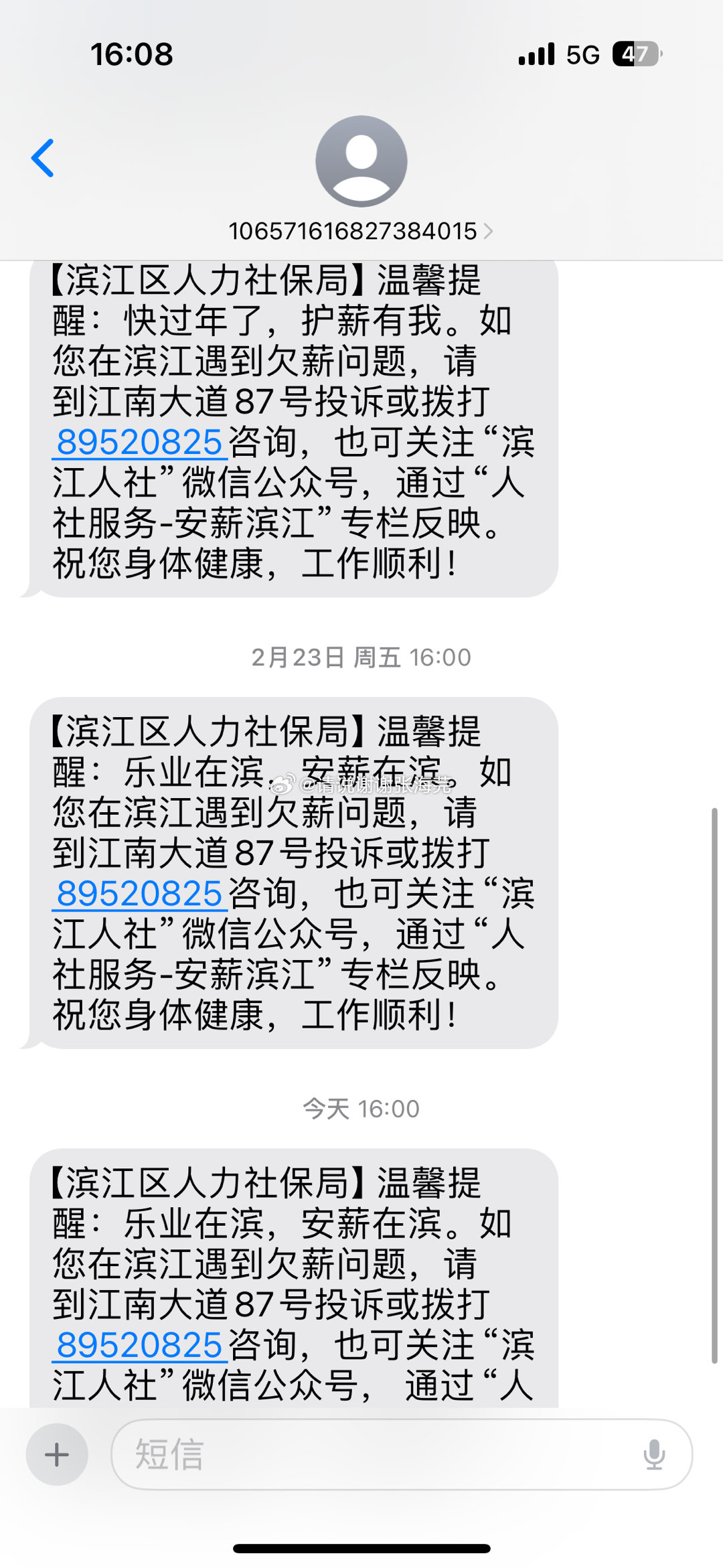The width and height of the screenshot is (723, 1568).
Task: Tap number 89520825 in today's 16:00 message
Action: pos(139,1345)
